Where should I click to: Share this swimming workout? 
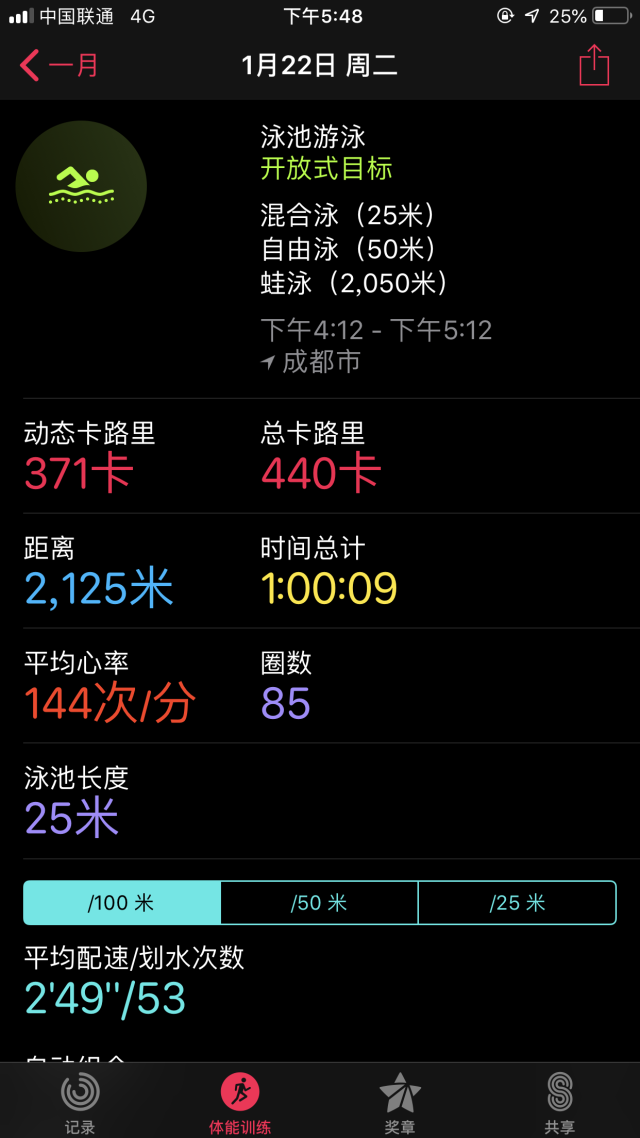tap(594, 65)
